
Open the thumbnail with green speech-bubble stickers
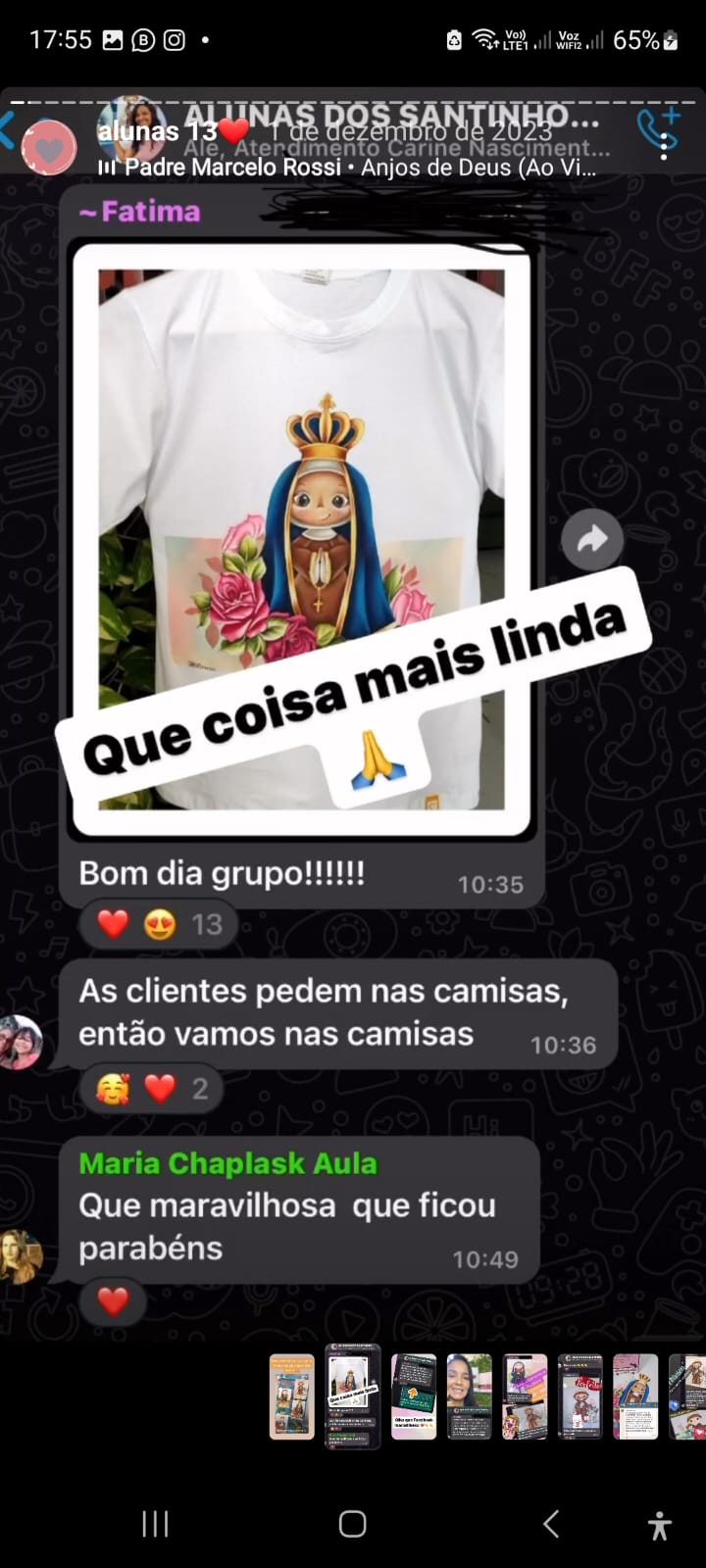pos(414,1396)
